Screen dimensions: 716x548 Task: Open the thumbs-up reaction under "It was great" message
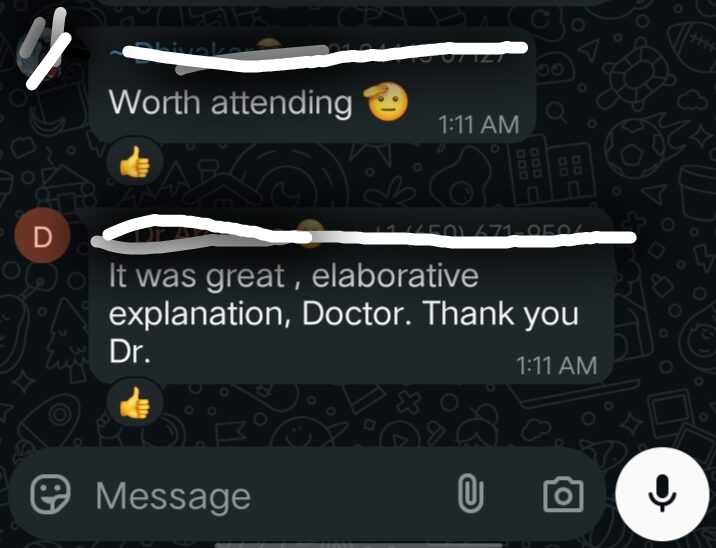coord(134,404)
